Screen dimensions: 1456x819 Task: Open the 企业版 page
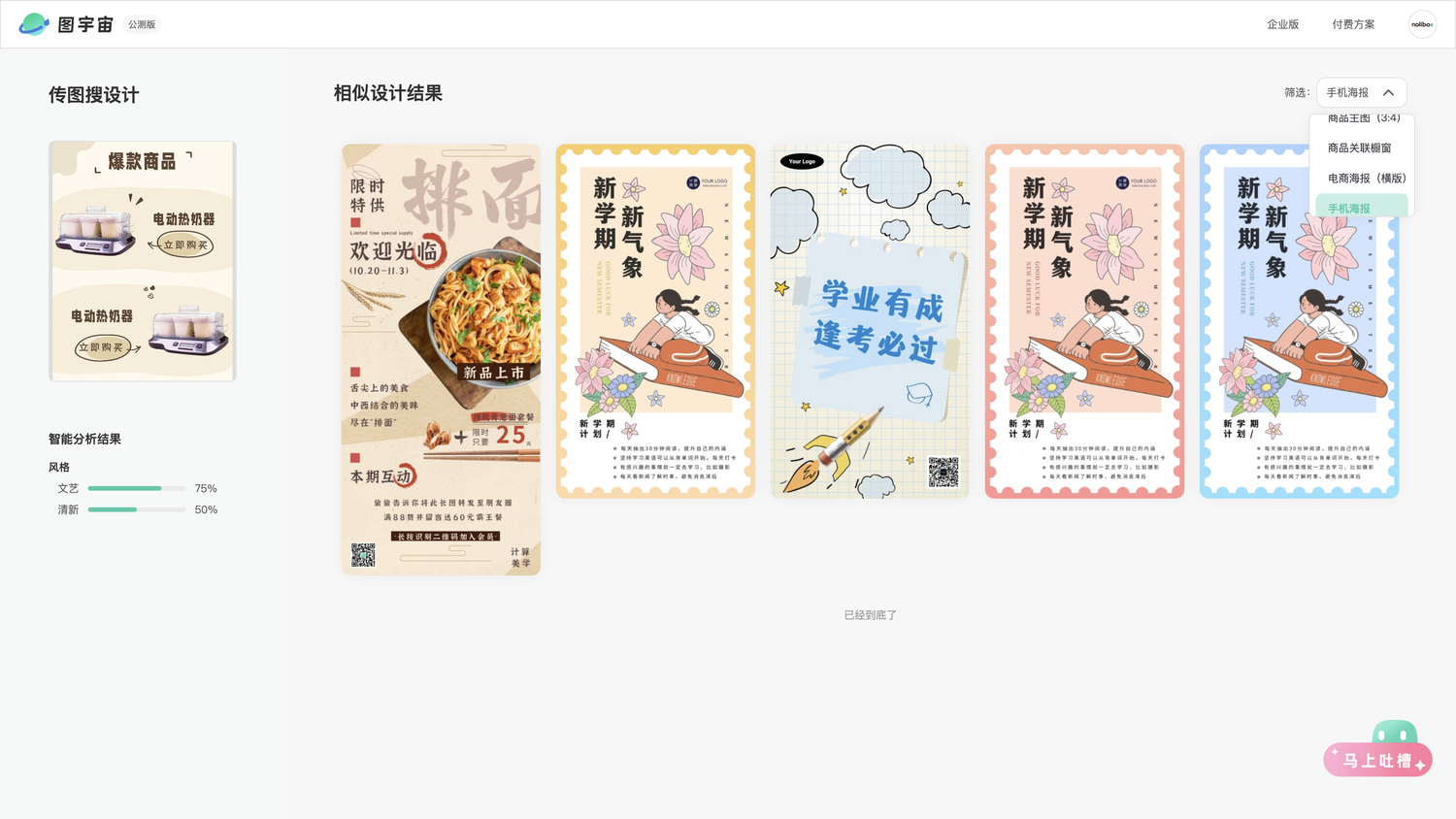[x=1282, y=24]
